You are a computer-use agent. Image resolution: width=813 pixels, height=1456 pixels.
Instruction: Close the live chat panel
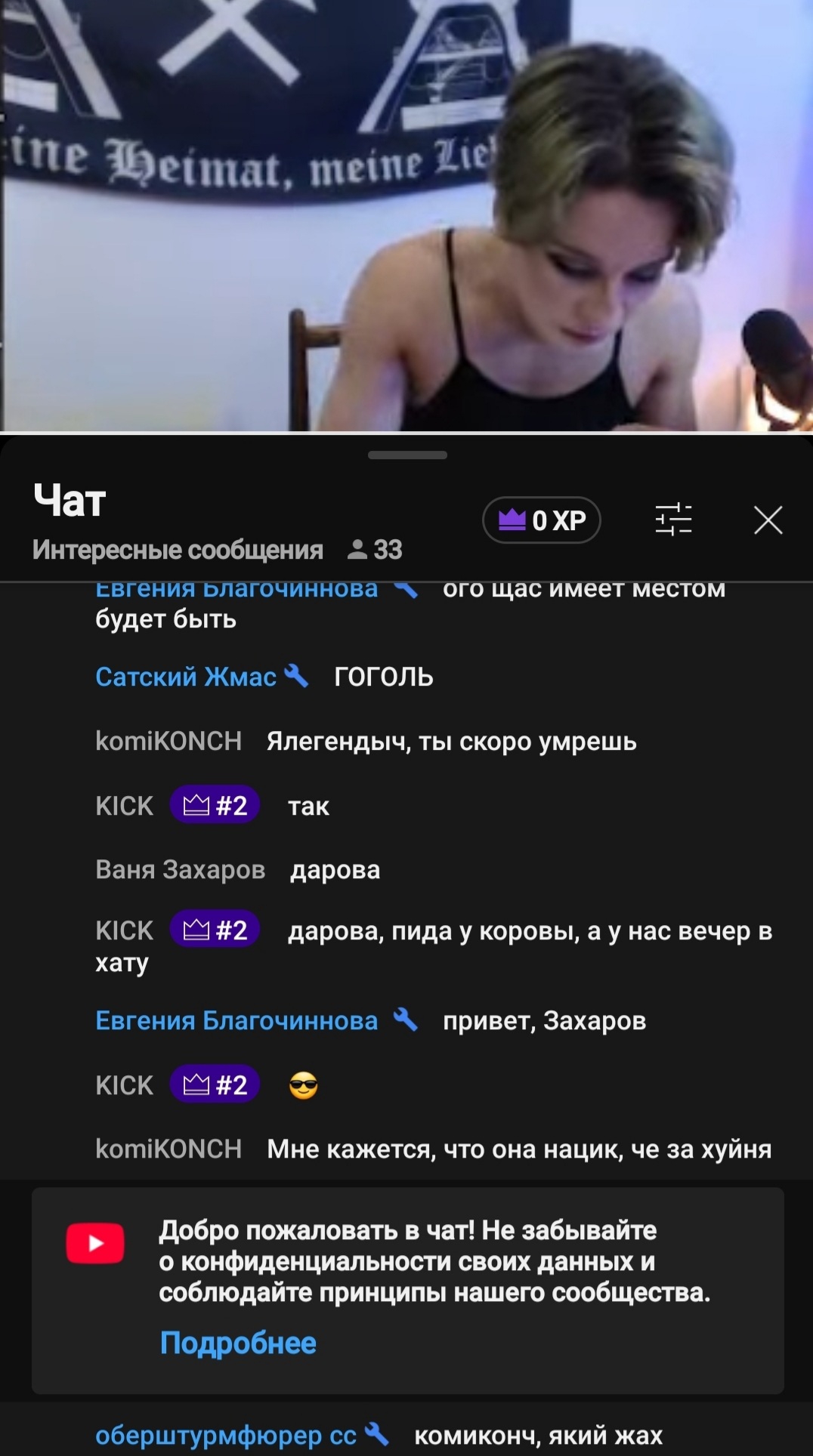coord(768,520)
